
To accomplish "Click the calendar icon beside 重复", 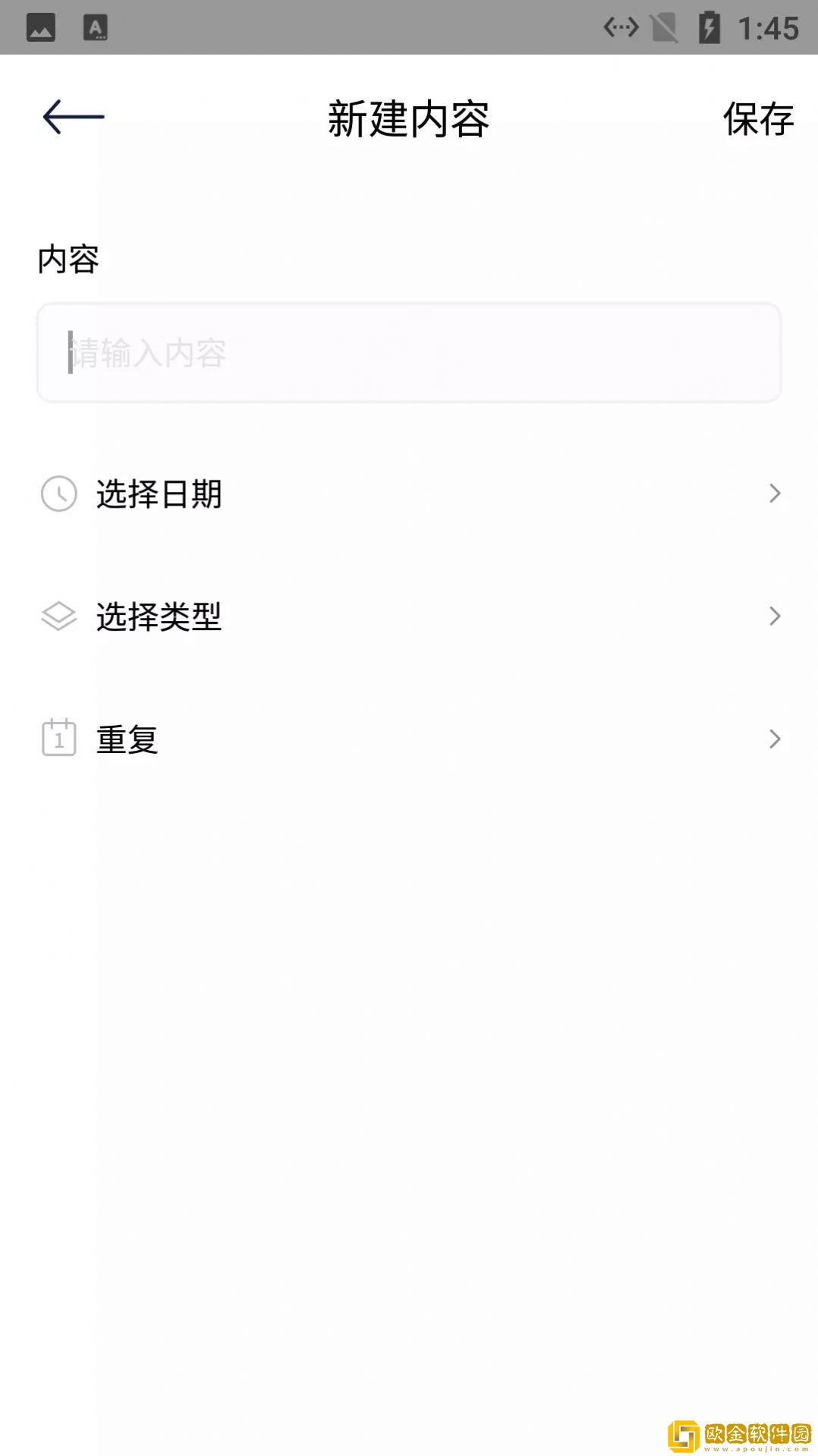I will pyautogui.click(x=58, y=738).
